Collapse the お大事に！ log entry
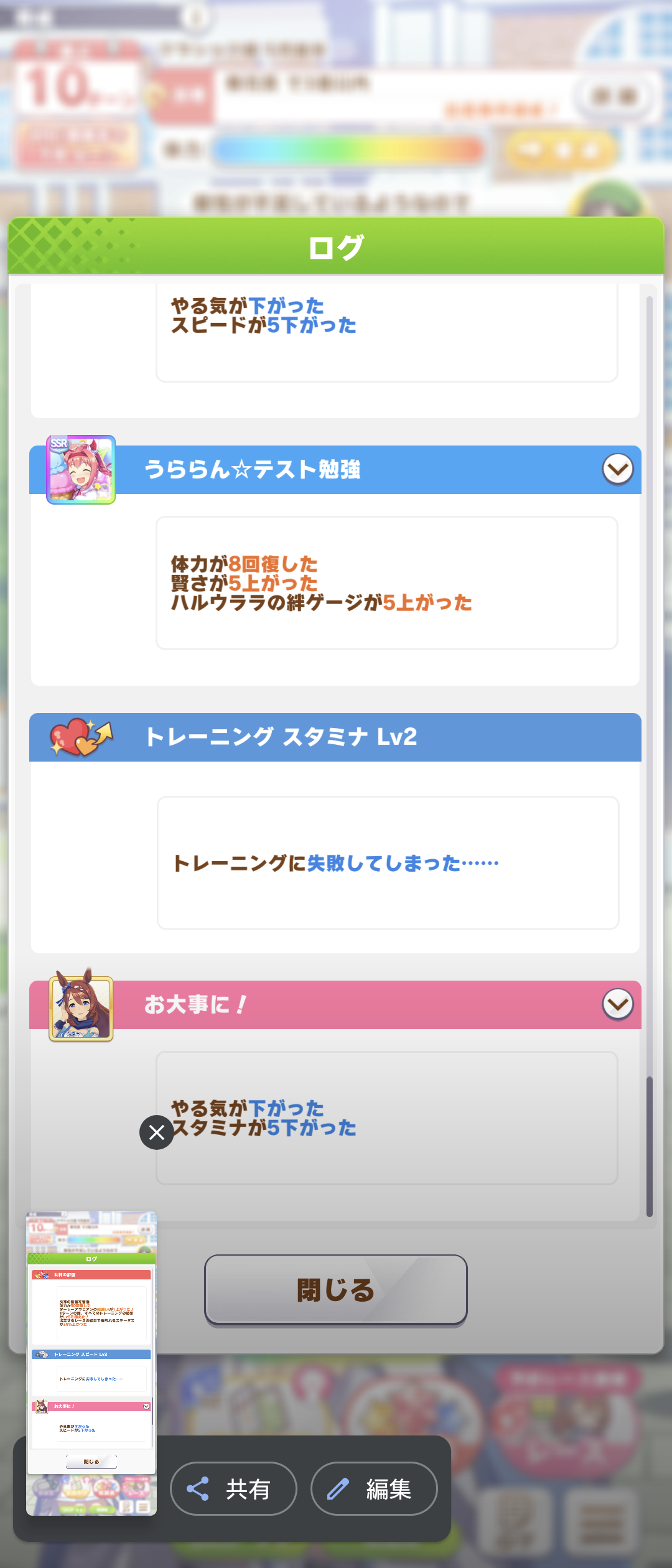 tap(617, 1004)
